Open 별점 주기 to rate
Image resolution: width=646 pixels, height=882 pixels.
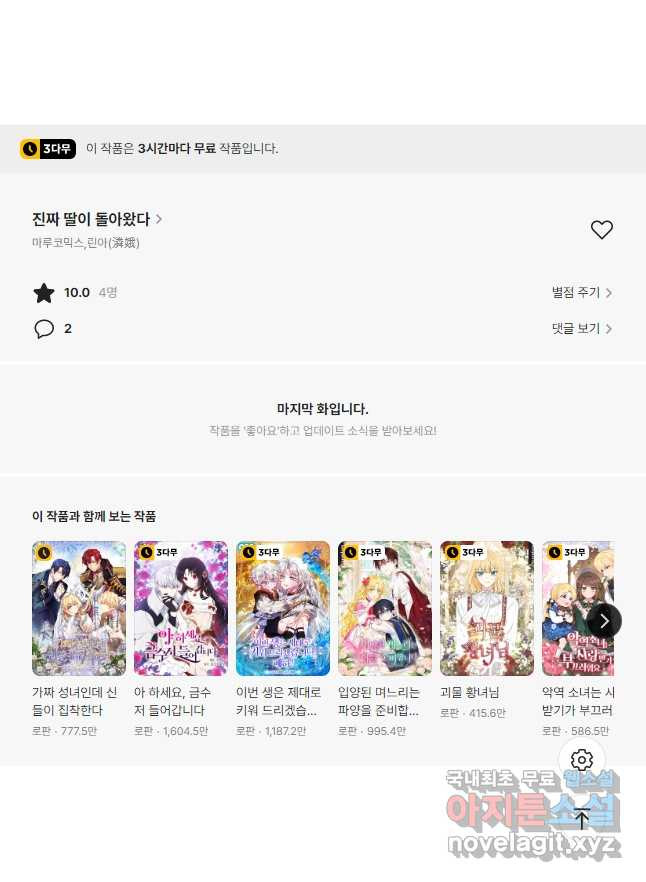[581, 293]
